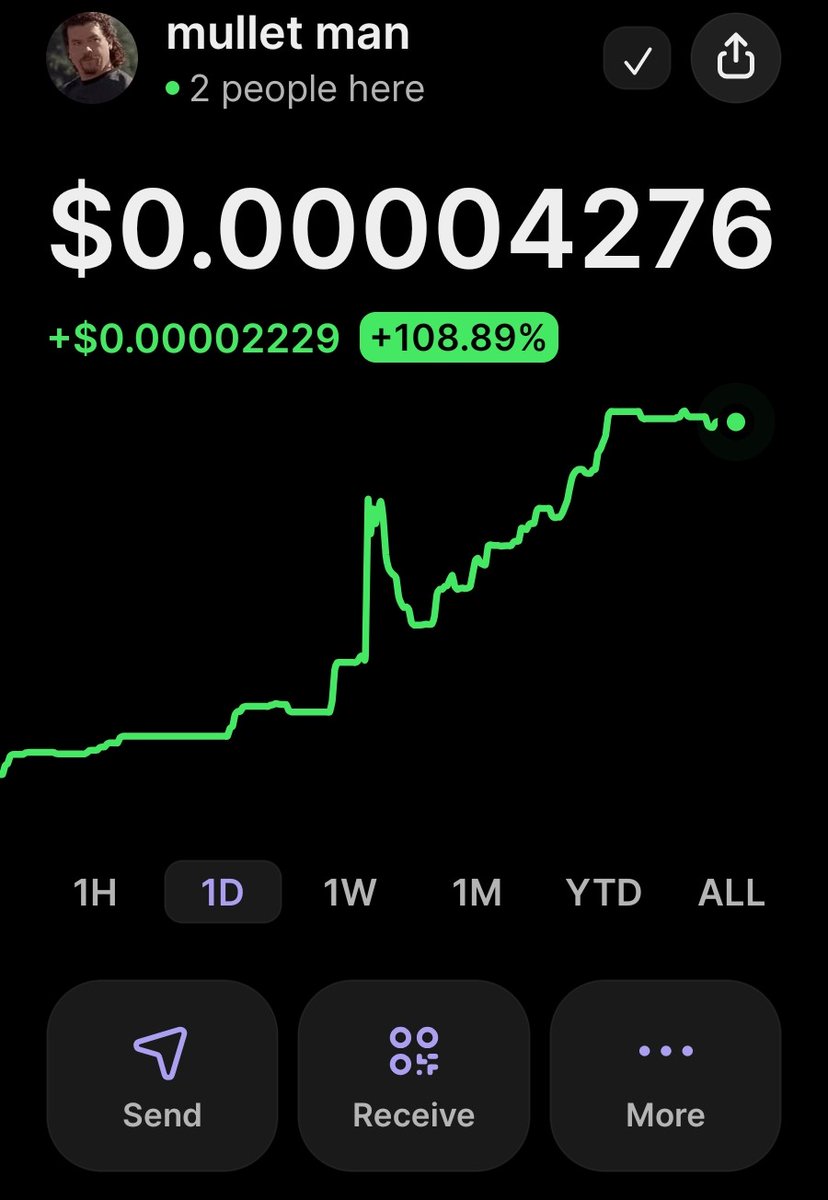View the ALL time chart

point(731,892)
